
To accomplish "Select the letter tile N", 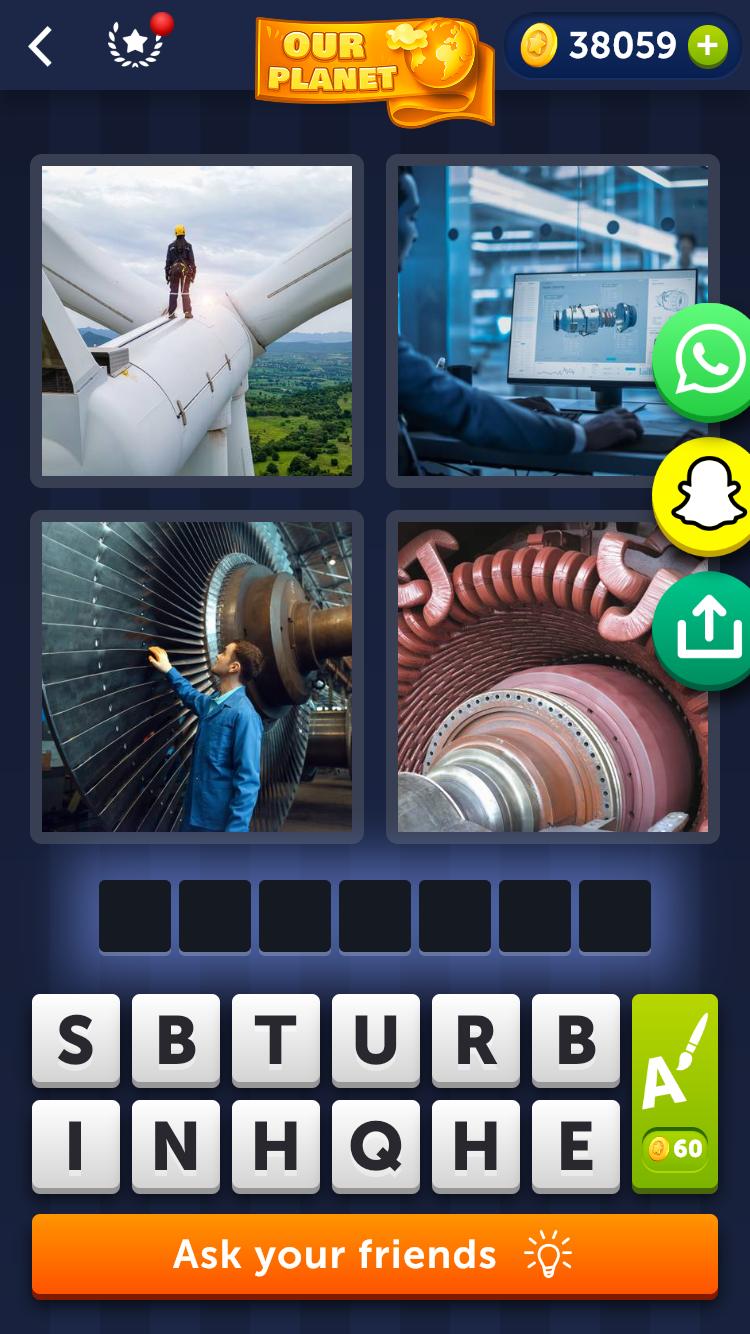I will [x=176, y=1146].
